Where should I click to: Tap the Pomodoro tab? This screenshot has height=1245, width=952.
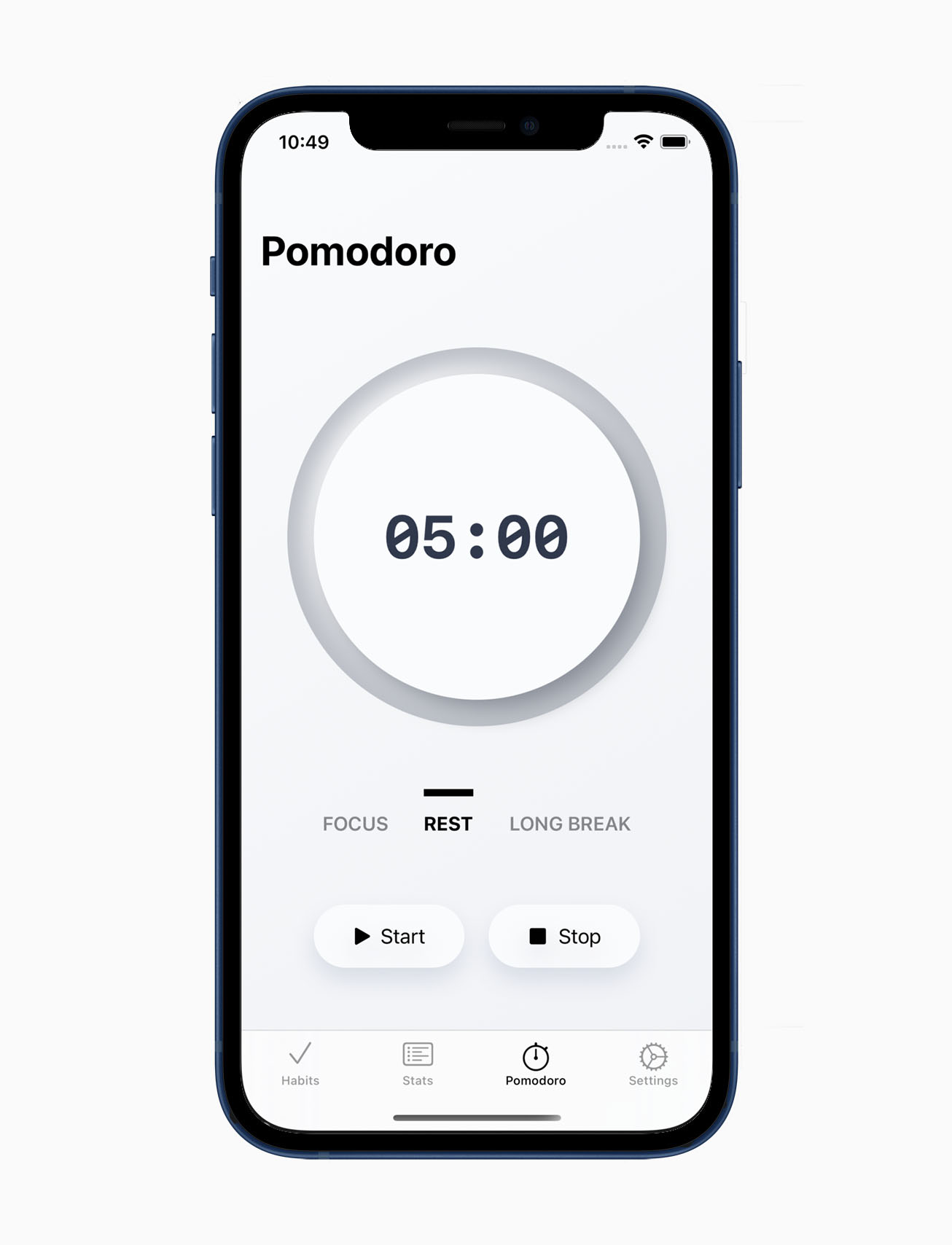click(535, 1063)
